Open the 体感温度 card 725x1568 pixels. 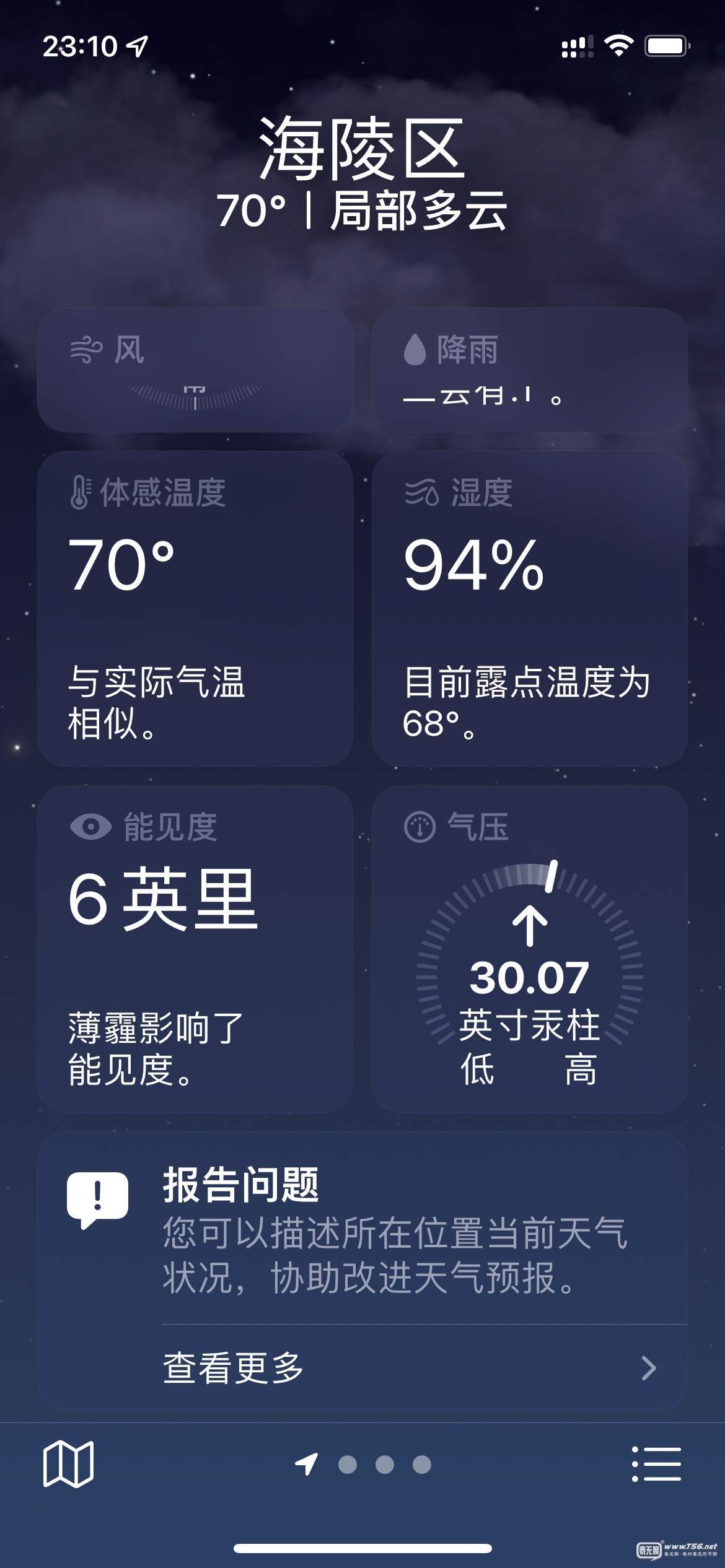coord(195,609)
